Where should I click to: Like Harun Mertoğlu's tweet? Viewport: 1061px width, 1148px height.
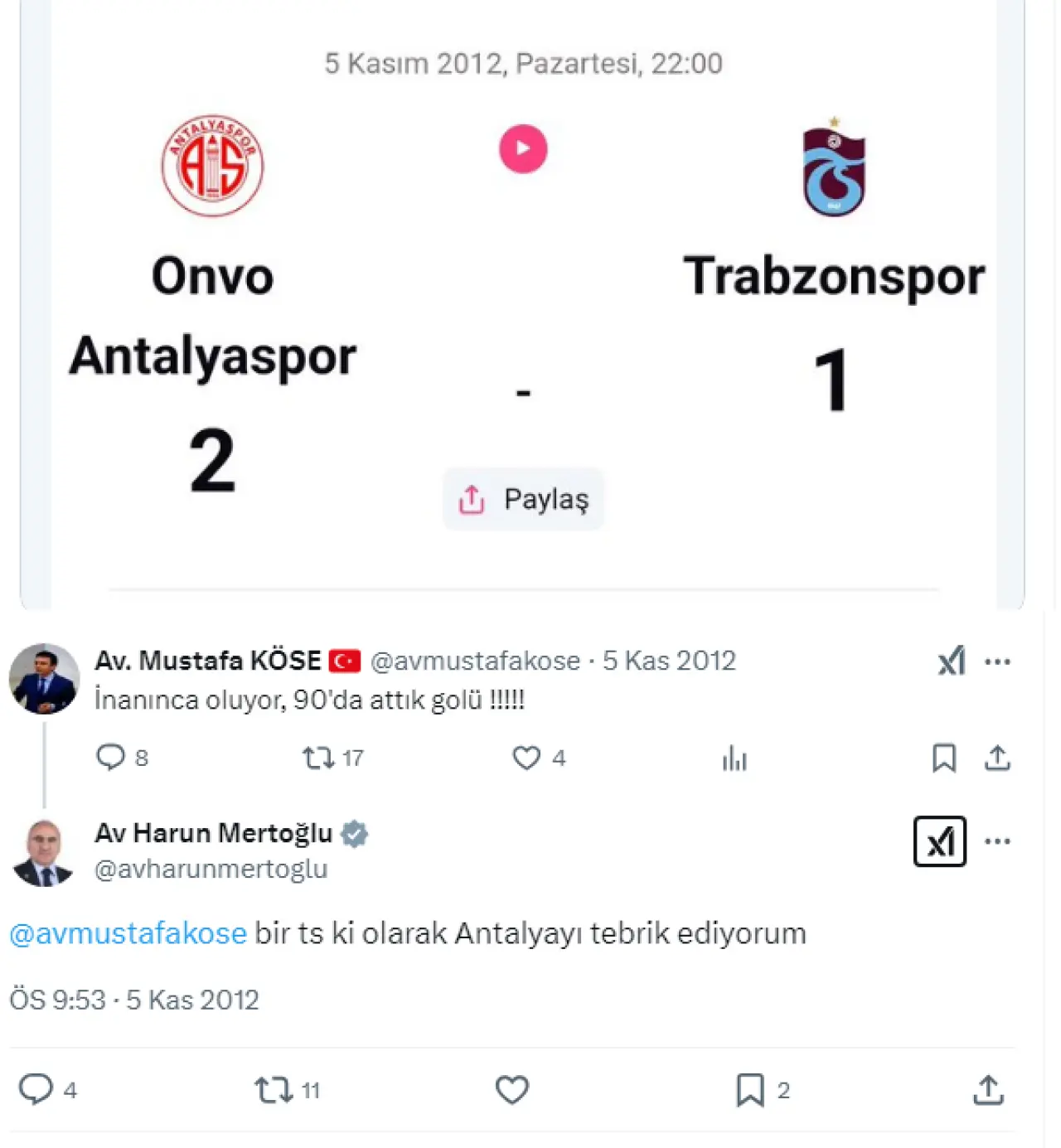click(512, 1089)
